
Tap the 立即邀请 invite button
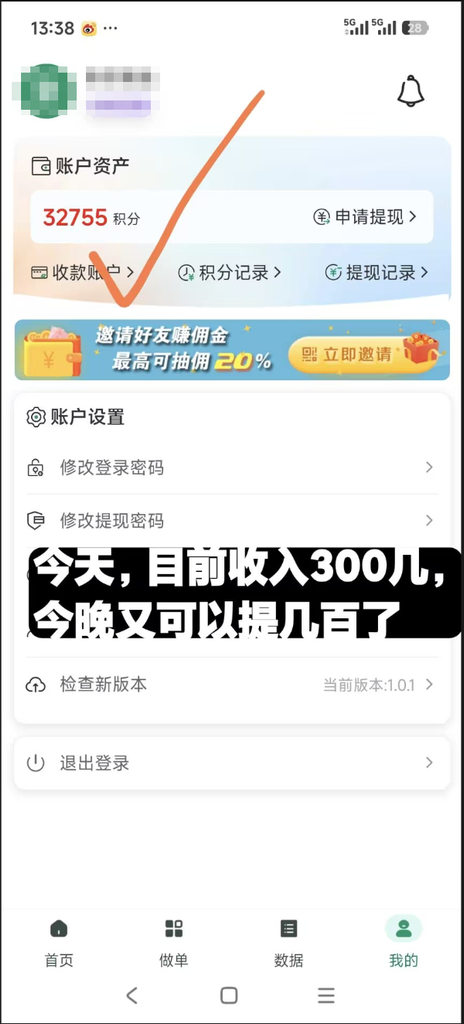coord(347,354)
